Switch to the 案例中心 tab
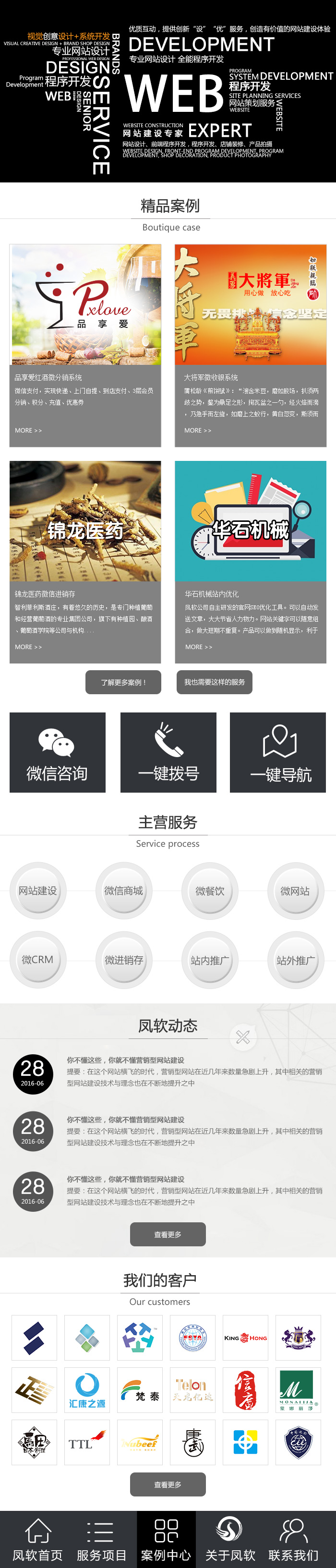 tap(166, 1539)
